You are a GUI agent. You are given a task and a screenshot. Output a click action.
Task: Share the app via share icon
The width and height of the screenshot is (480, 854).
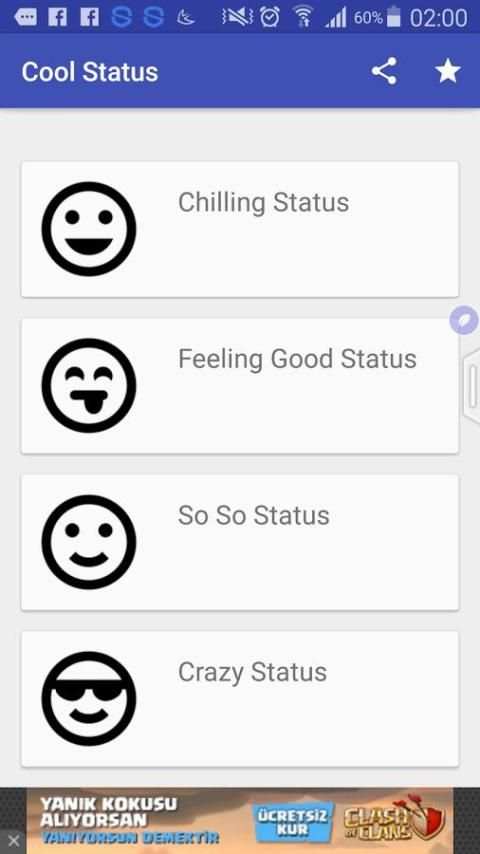tap(384, 71)
